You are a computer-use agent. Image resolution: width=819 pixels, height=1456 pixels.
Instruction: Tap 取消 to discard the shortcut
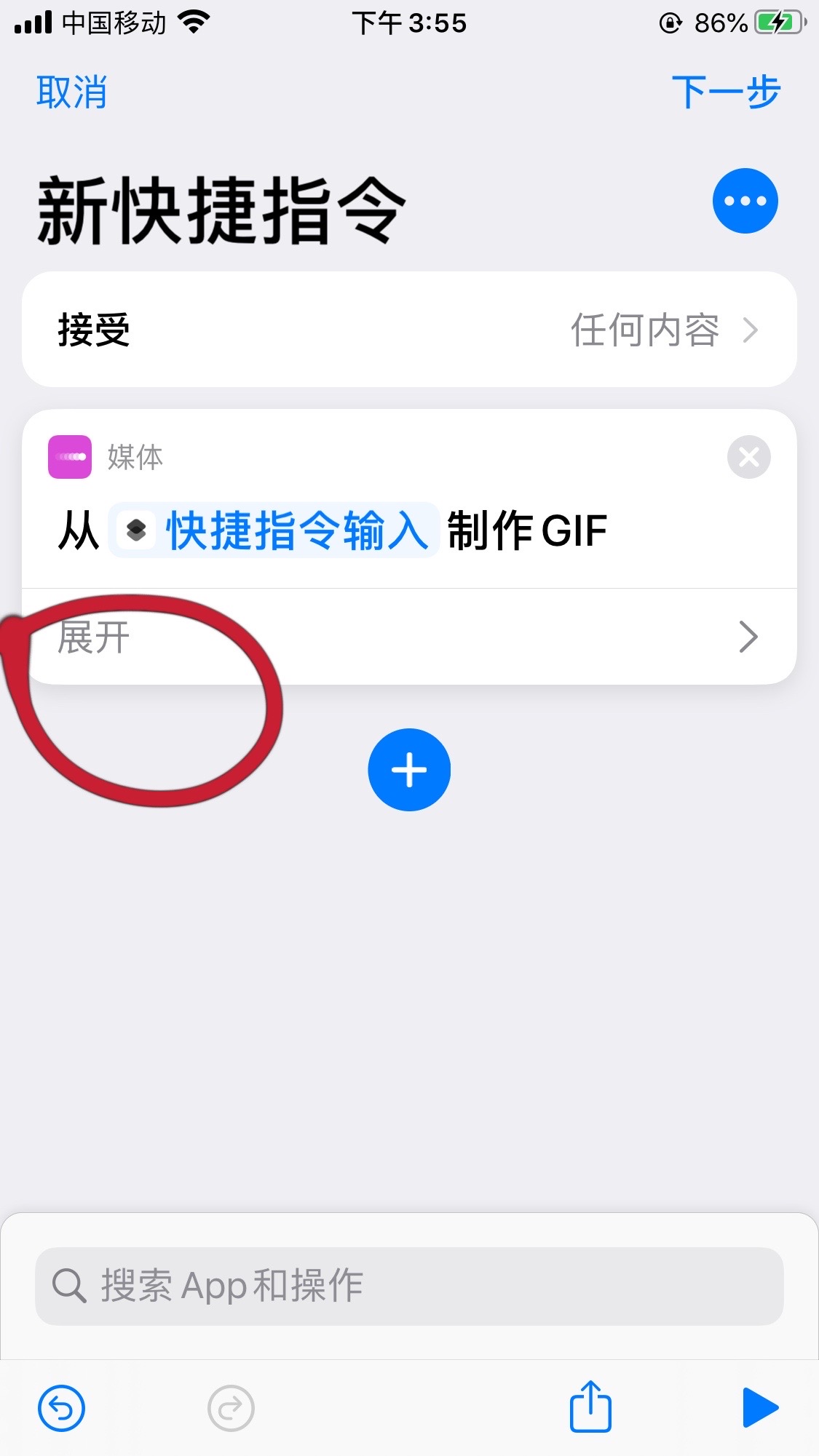[x=71, y=92]
